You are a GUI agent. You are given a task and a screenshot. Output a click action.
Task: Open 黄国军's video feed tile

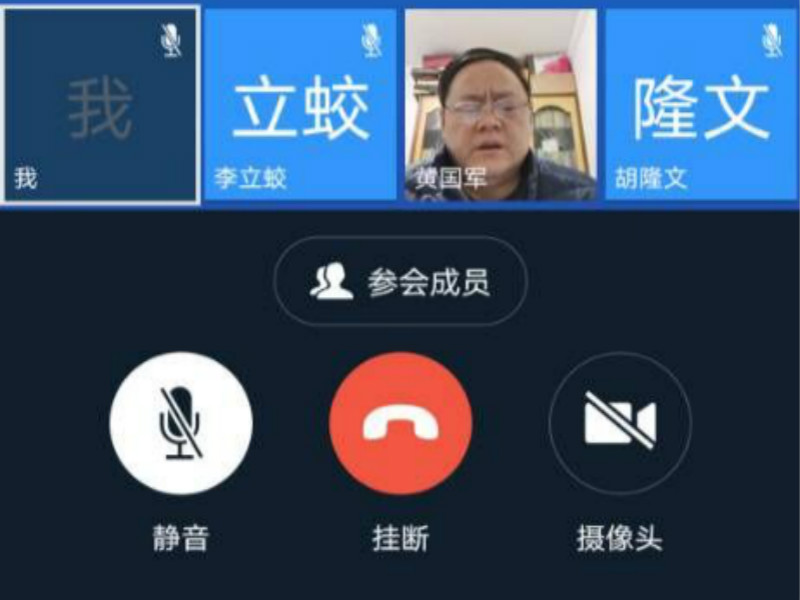click(500, 105)
